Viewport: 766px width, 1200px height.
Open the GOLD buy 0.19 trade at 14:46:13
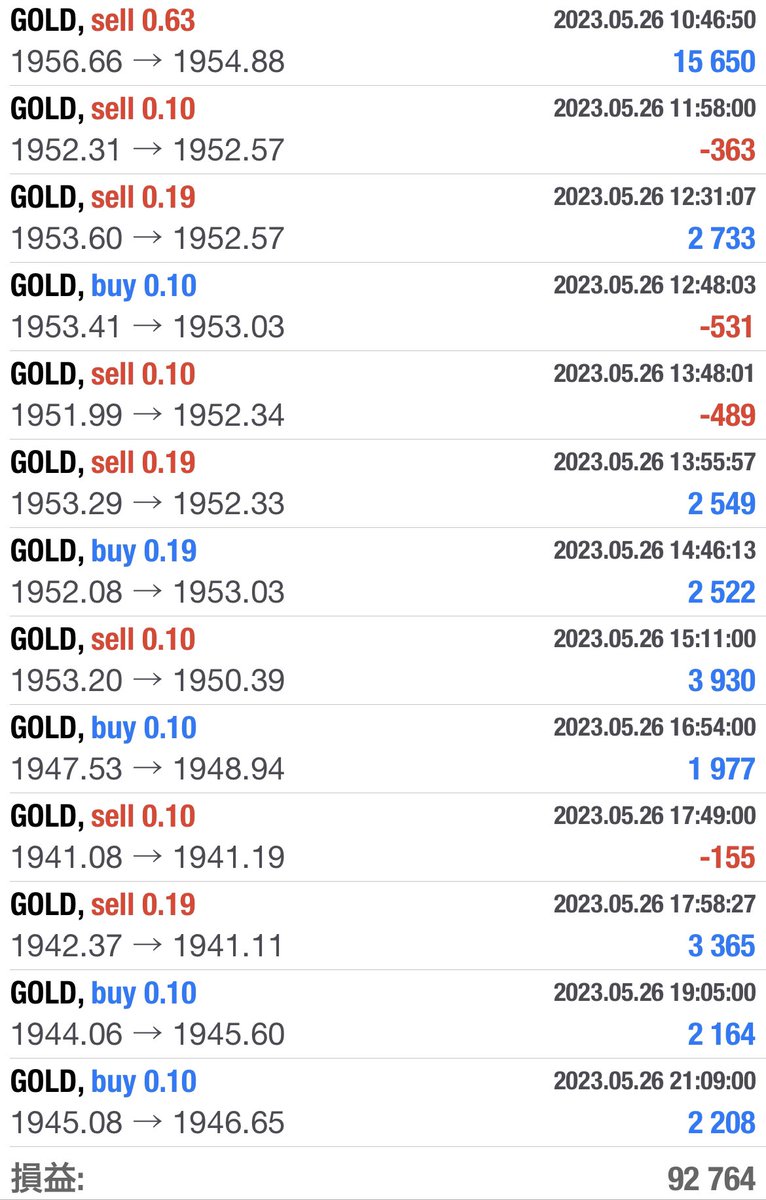(x=383, y=572)
